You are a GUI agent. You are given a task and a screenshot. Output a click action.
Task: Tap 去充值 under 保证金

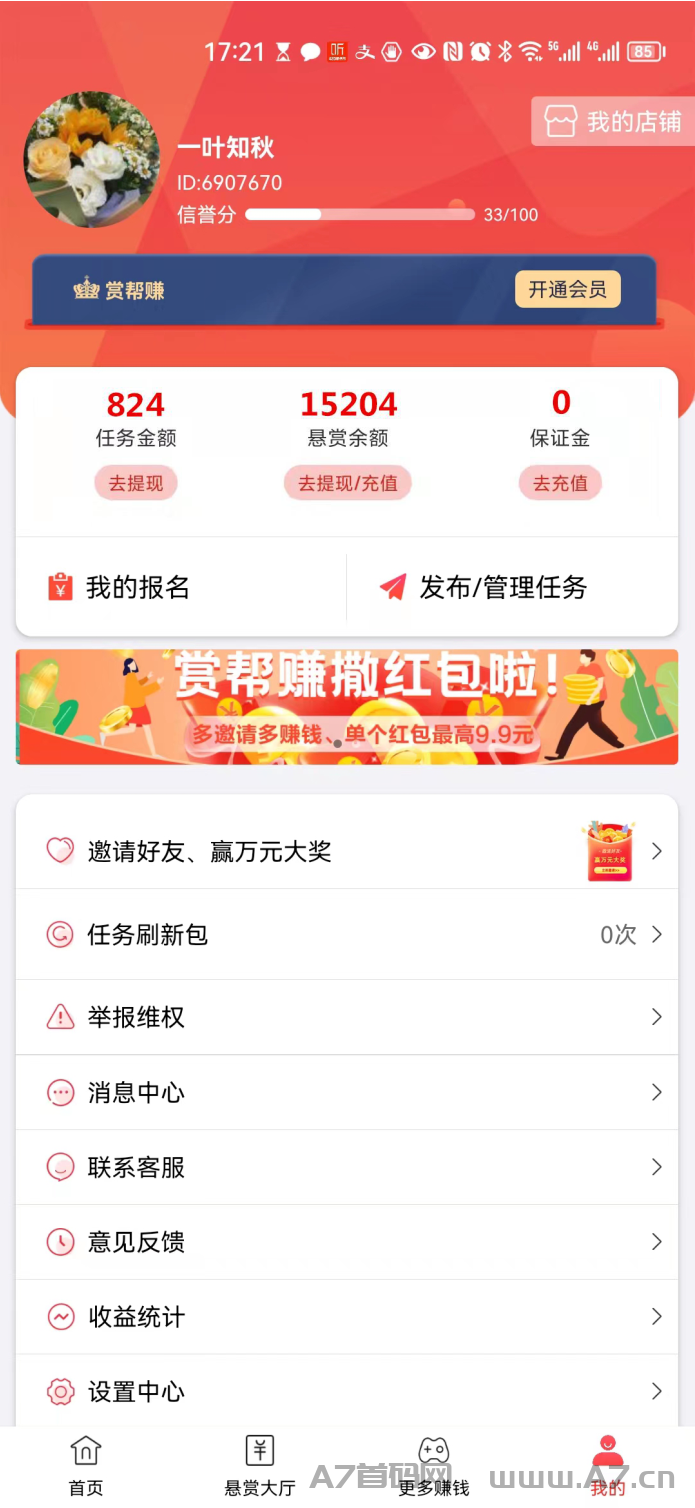[560, 483]
